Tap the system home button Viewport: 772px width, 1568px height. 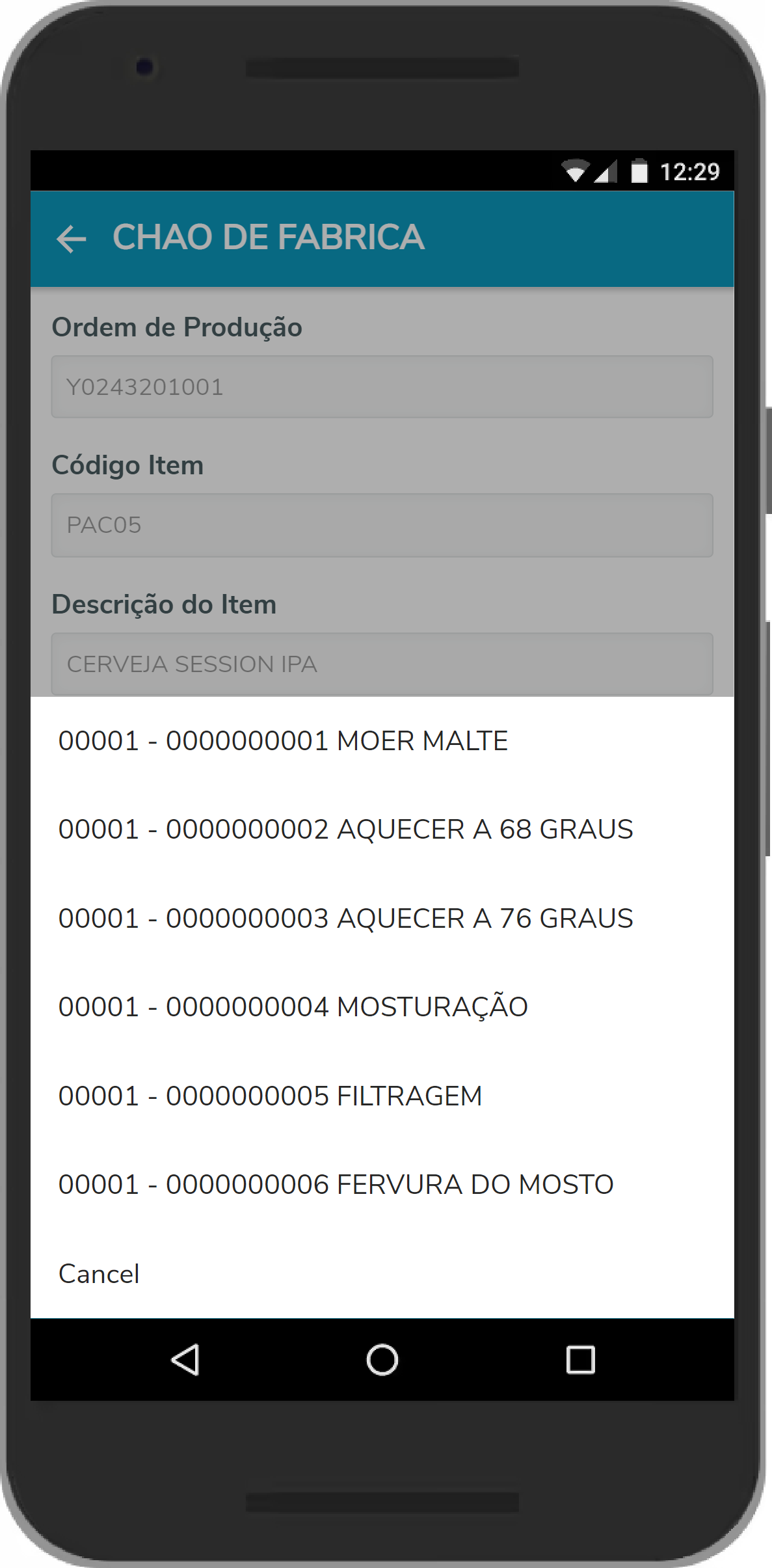tap(382, 1360)
